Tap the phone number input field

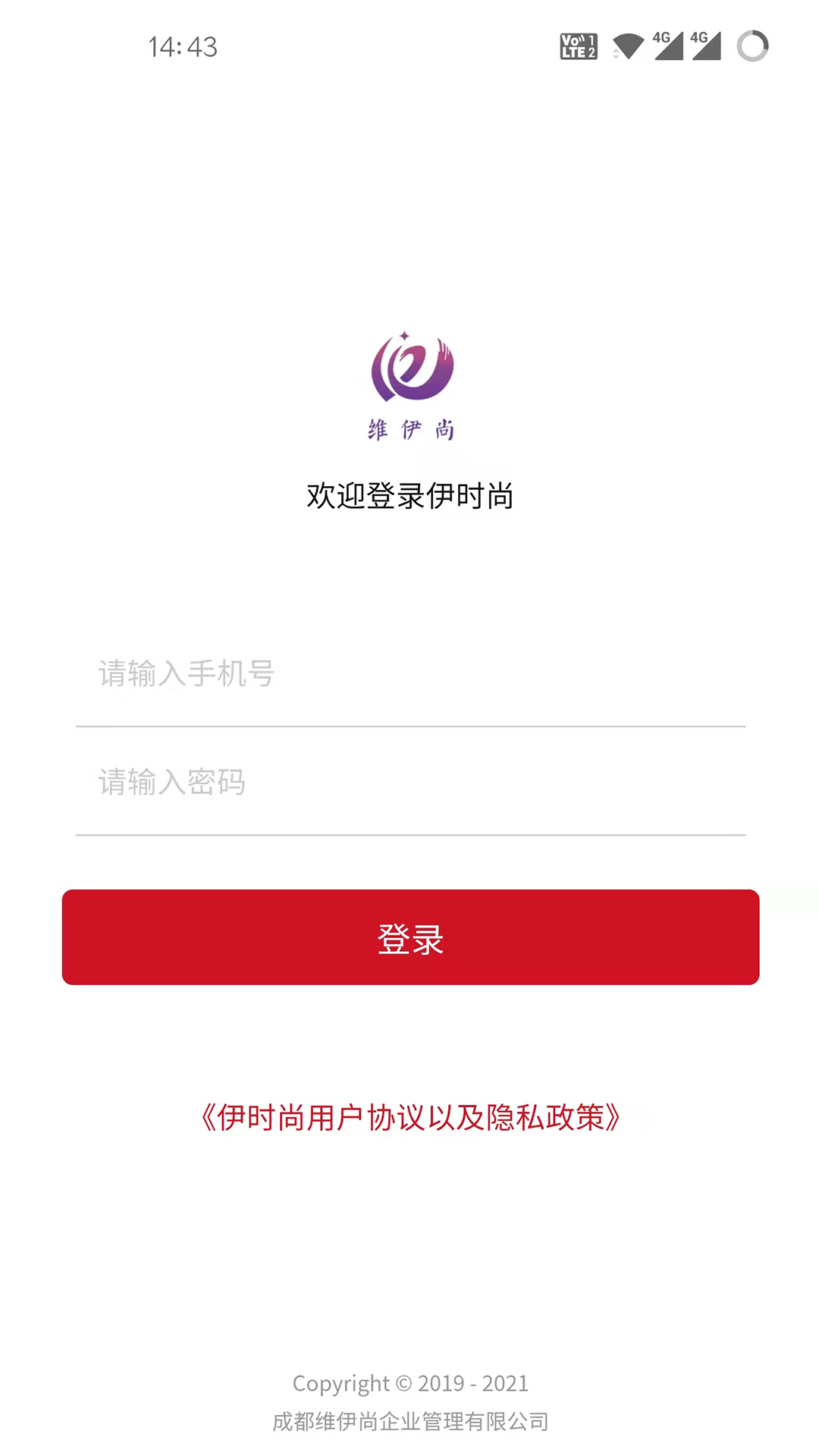click(x=409, y=673)
